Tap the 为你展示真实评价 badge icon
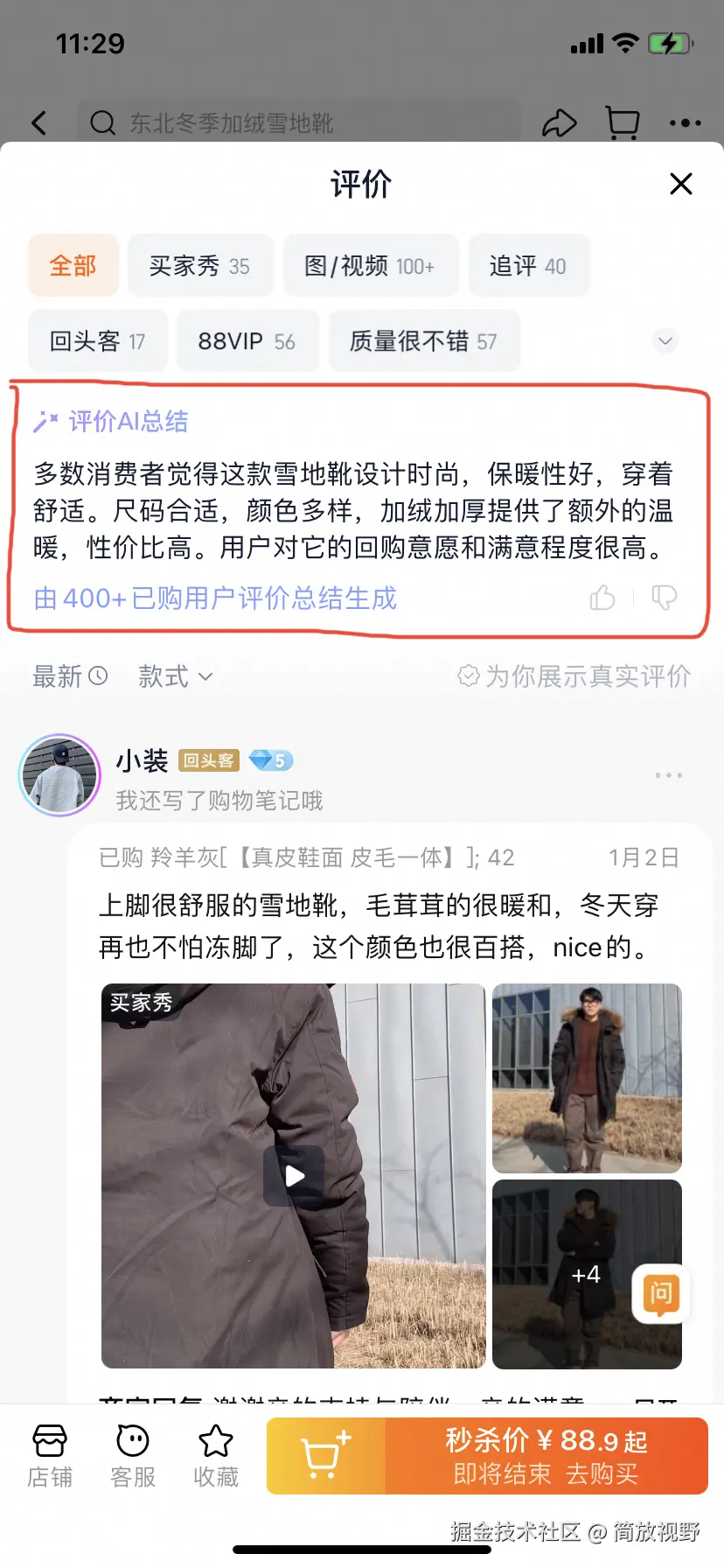 point(467,675)
